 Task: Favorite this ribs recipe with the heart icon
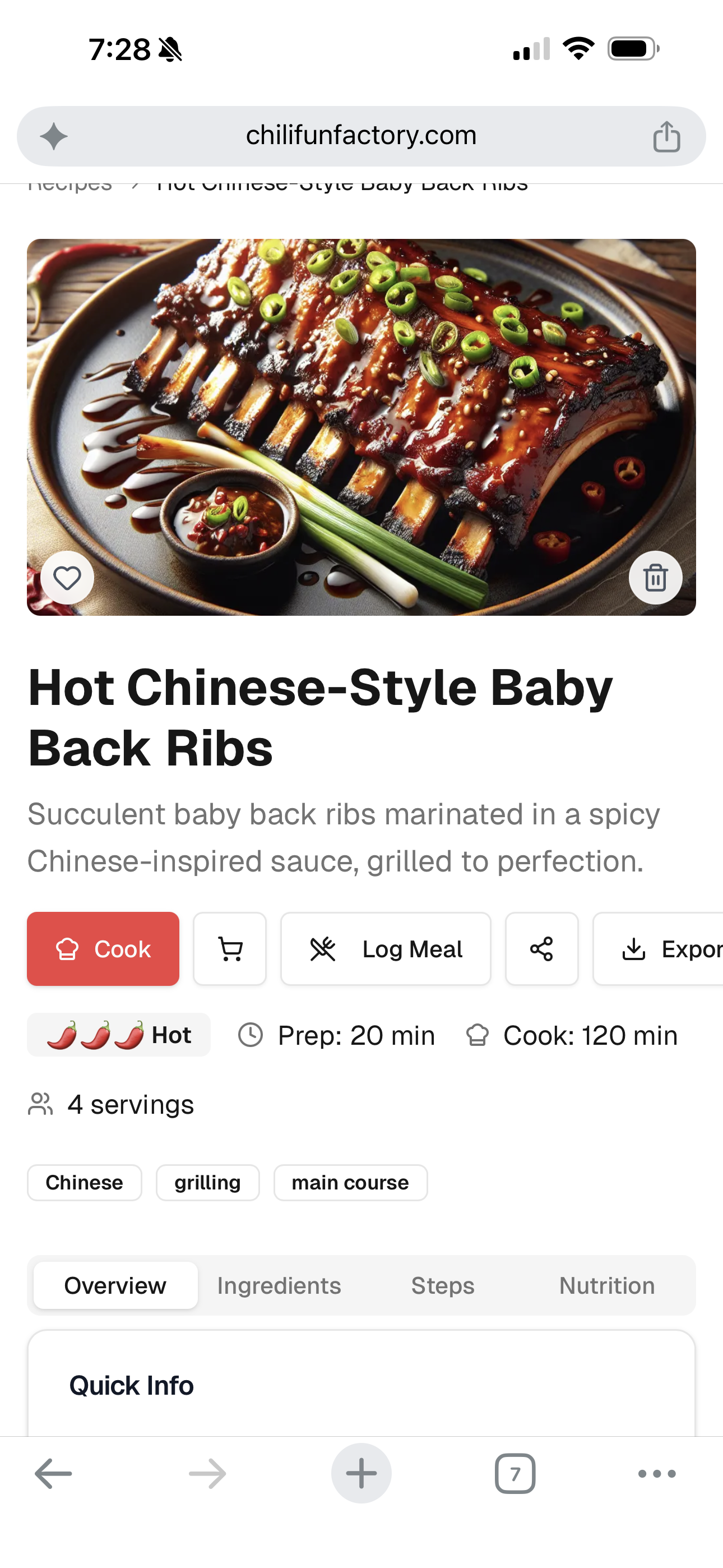click(67, 578)
